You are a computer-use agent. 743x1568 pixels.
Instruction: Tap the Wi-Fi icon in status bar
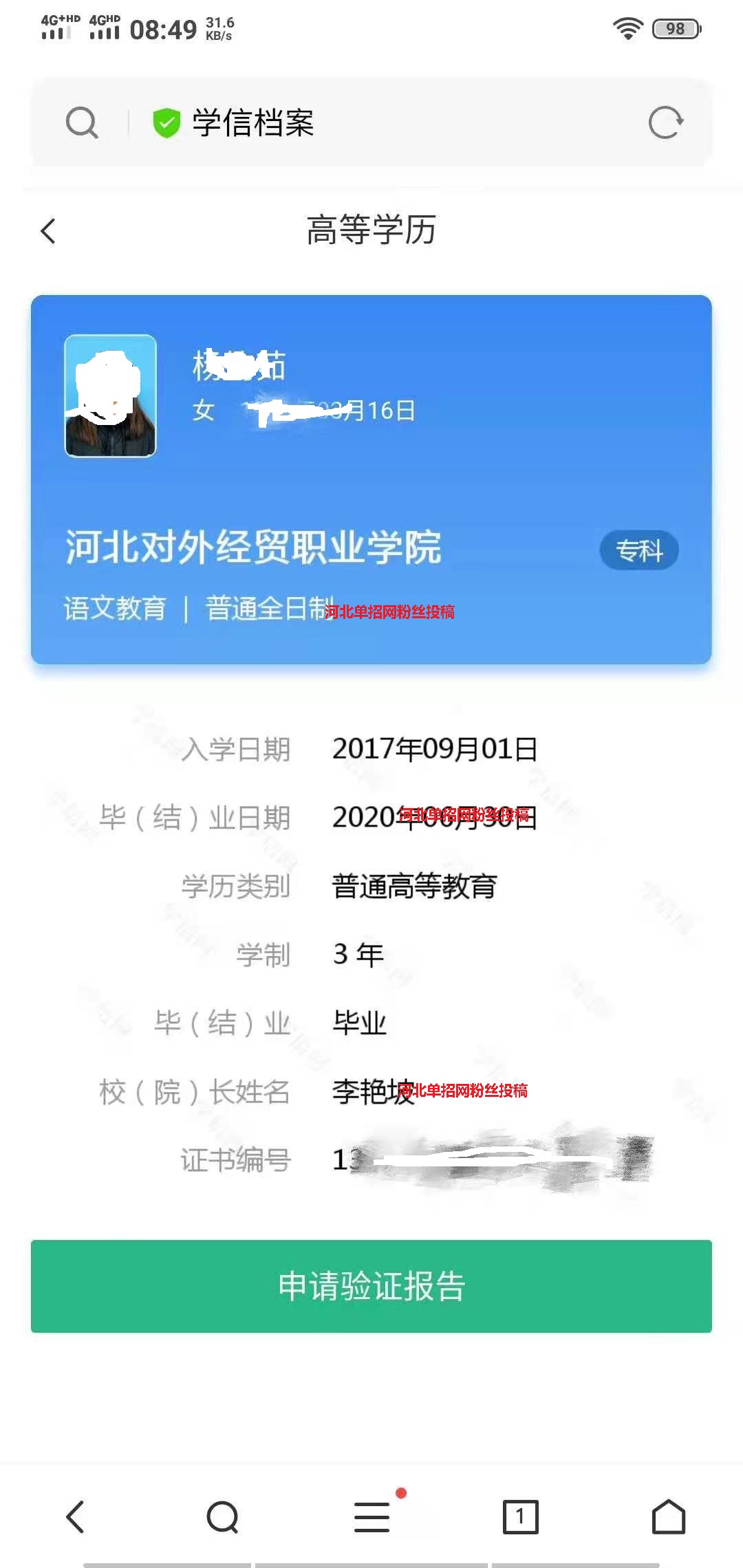pos(627,28)
